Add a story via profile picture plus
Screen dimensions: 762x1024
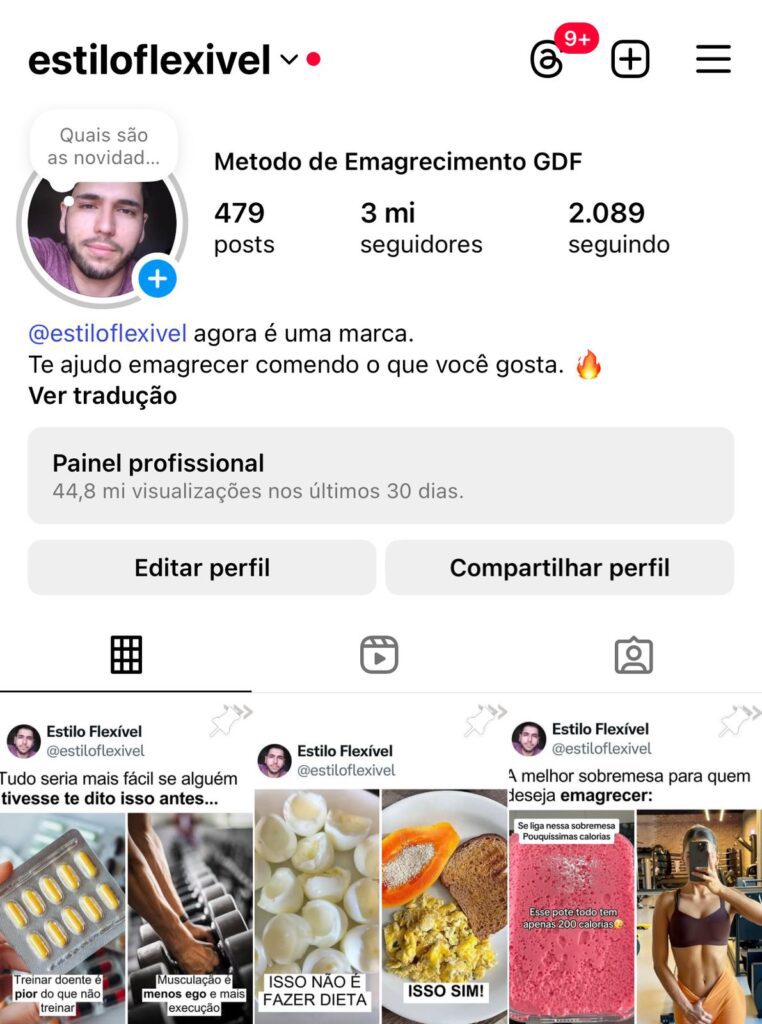157,279
